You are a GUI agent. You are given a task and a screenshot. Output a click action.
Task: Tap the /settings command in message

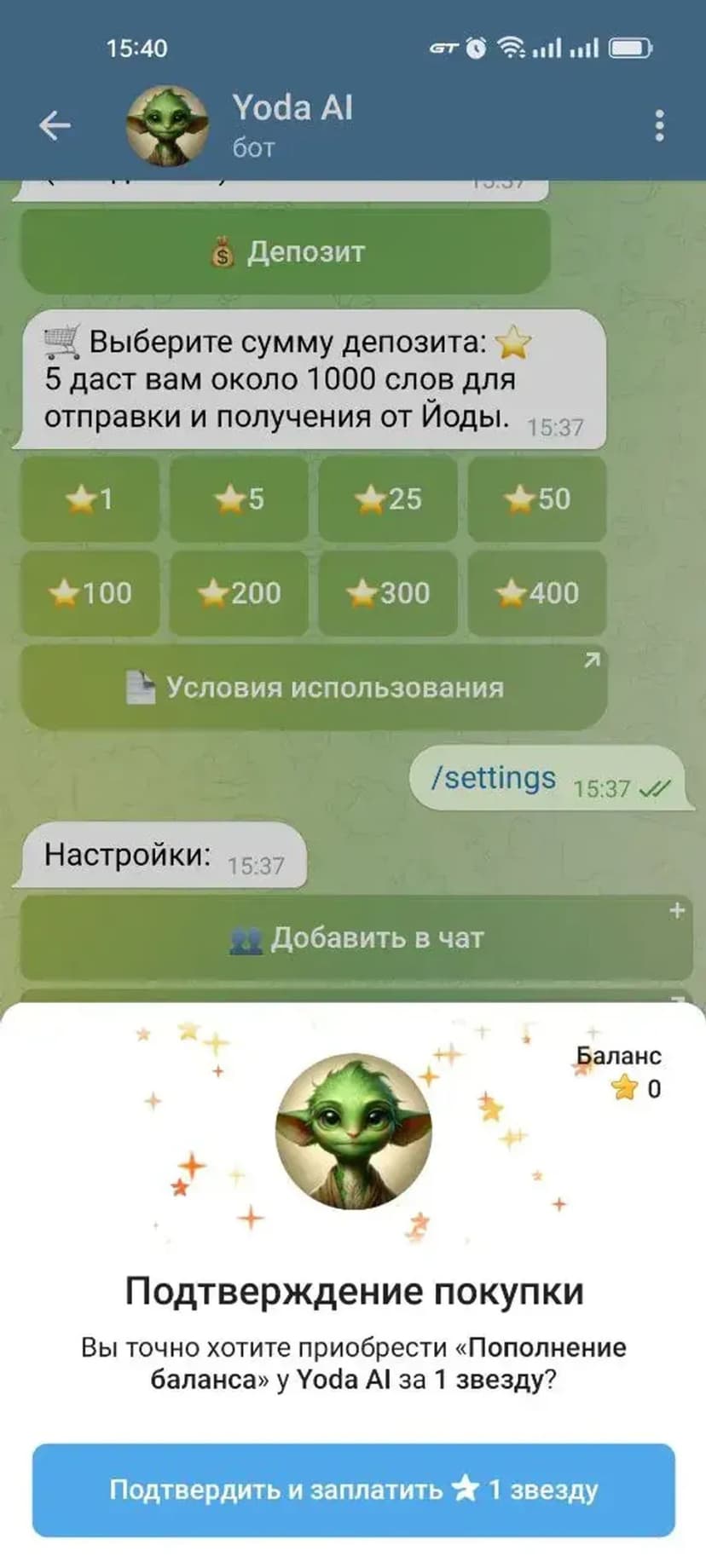tap(493, 778)
